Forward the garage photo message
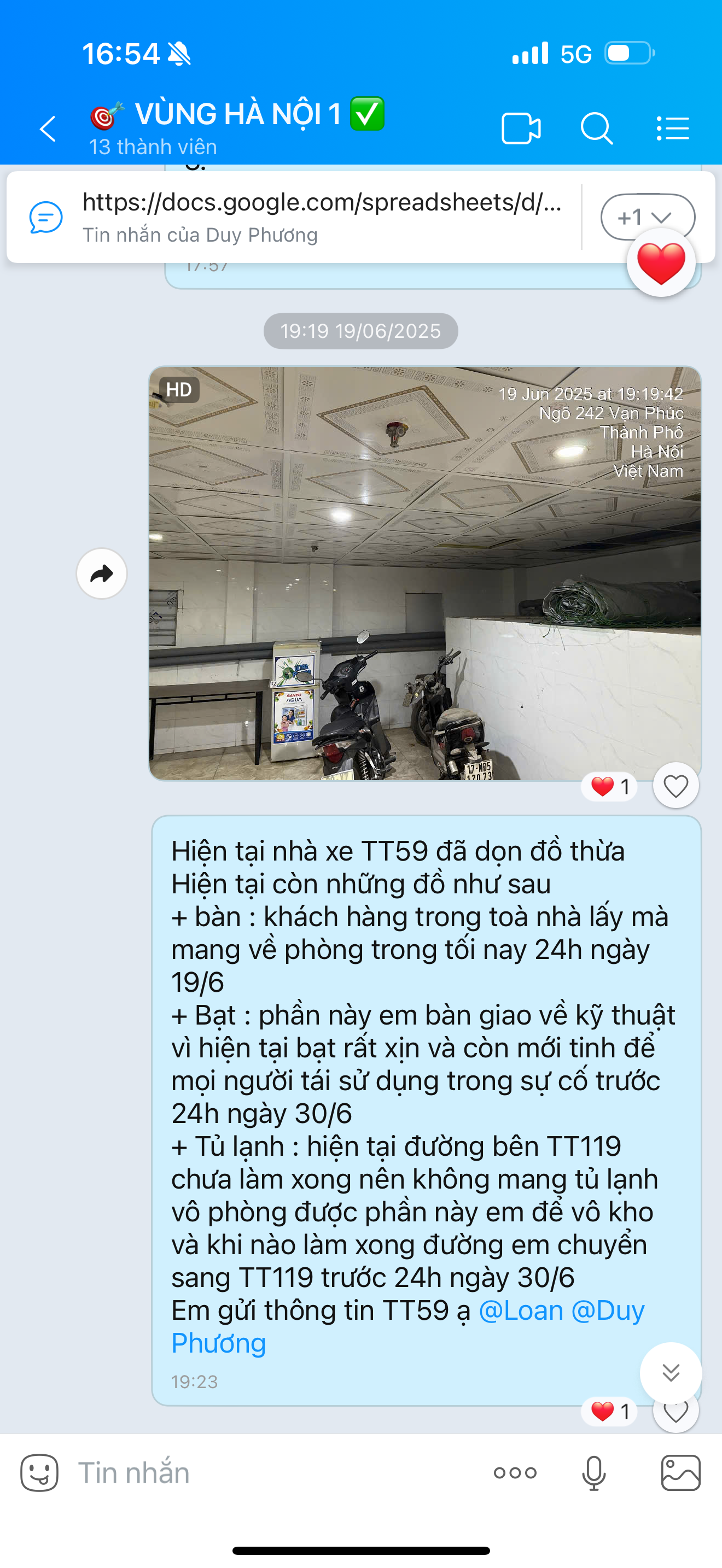 102,574
